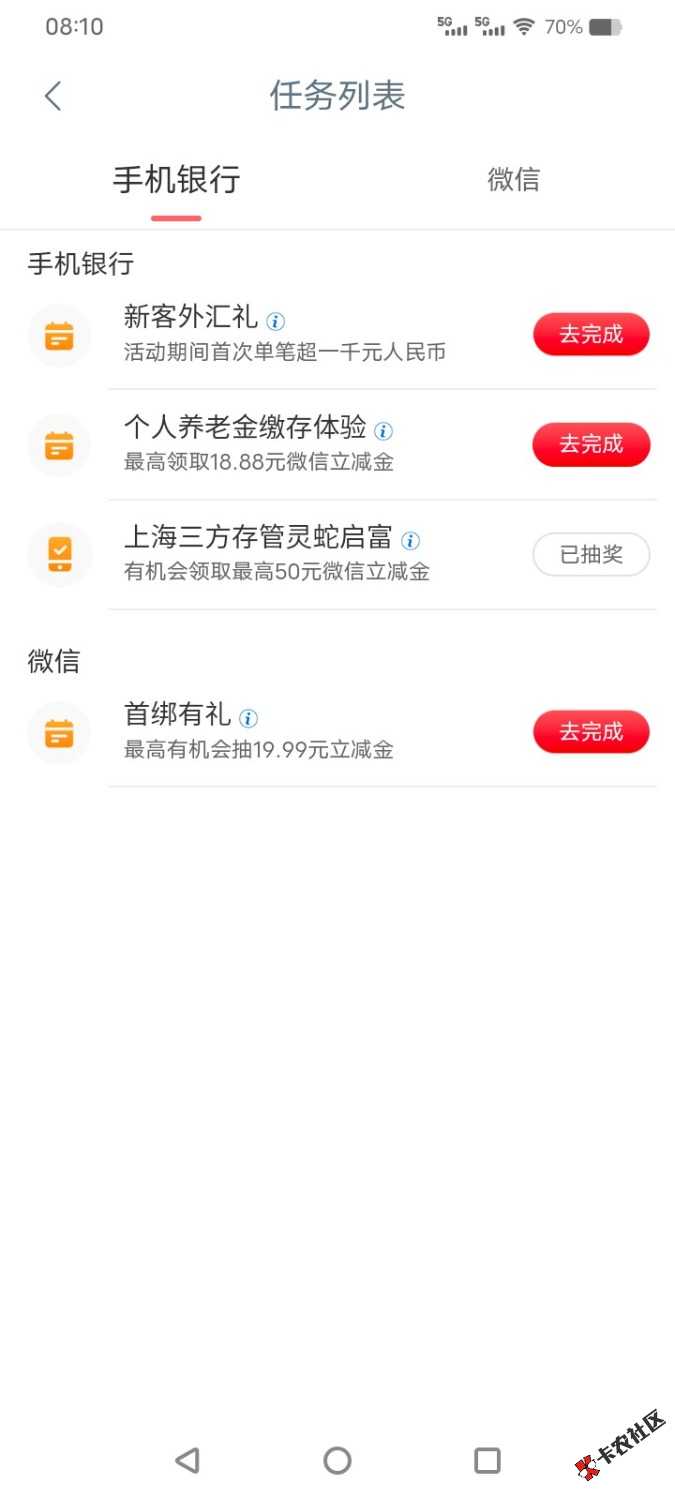Show details via info icon for 上海三方存管灵蛇启富
Image resolution: width=675 pixels, height=1500 pixels.
(x=410, y=541)
